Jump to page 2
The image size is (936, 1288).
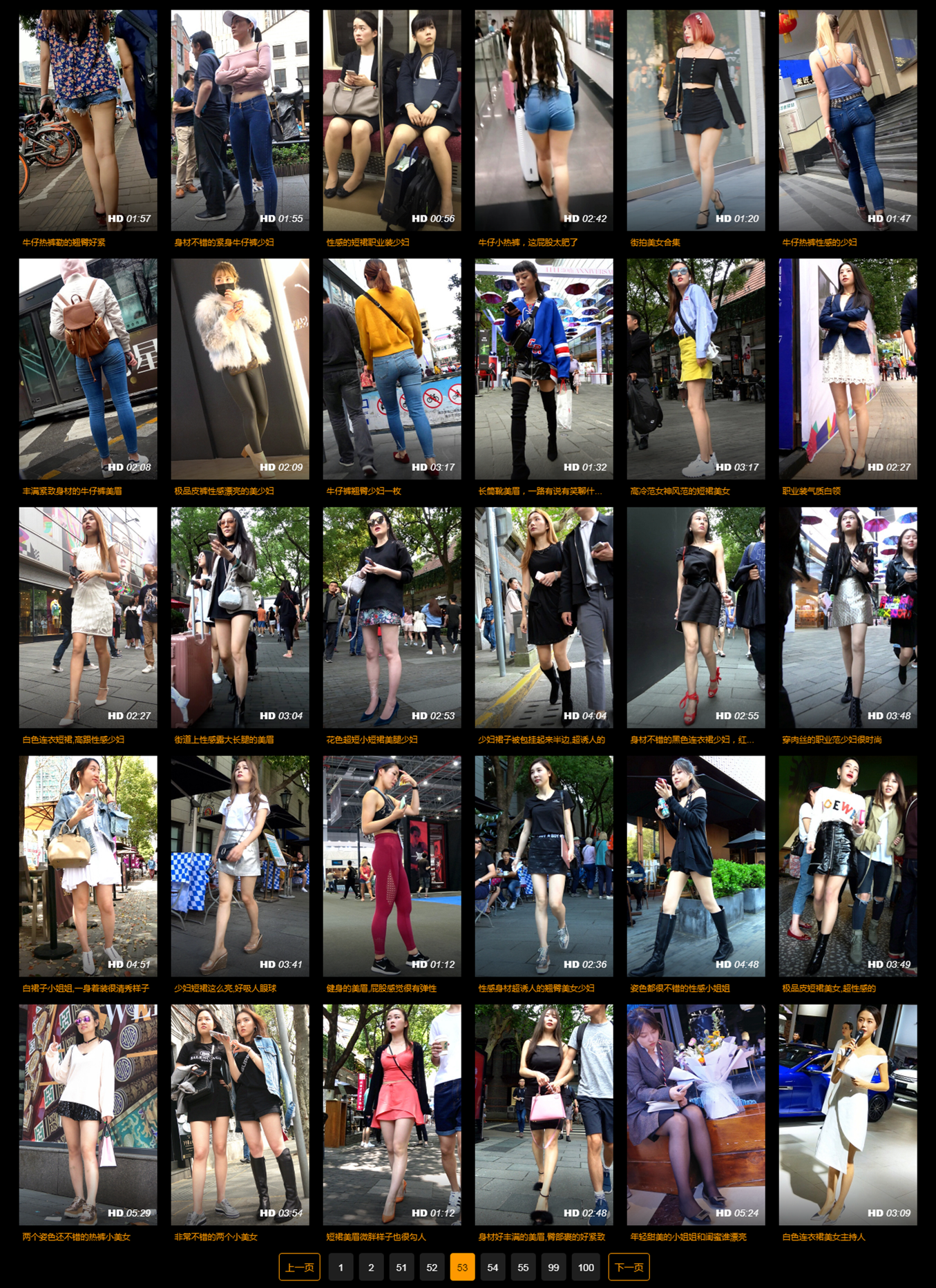[371, 1267]
